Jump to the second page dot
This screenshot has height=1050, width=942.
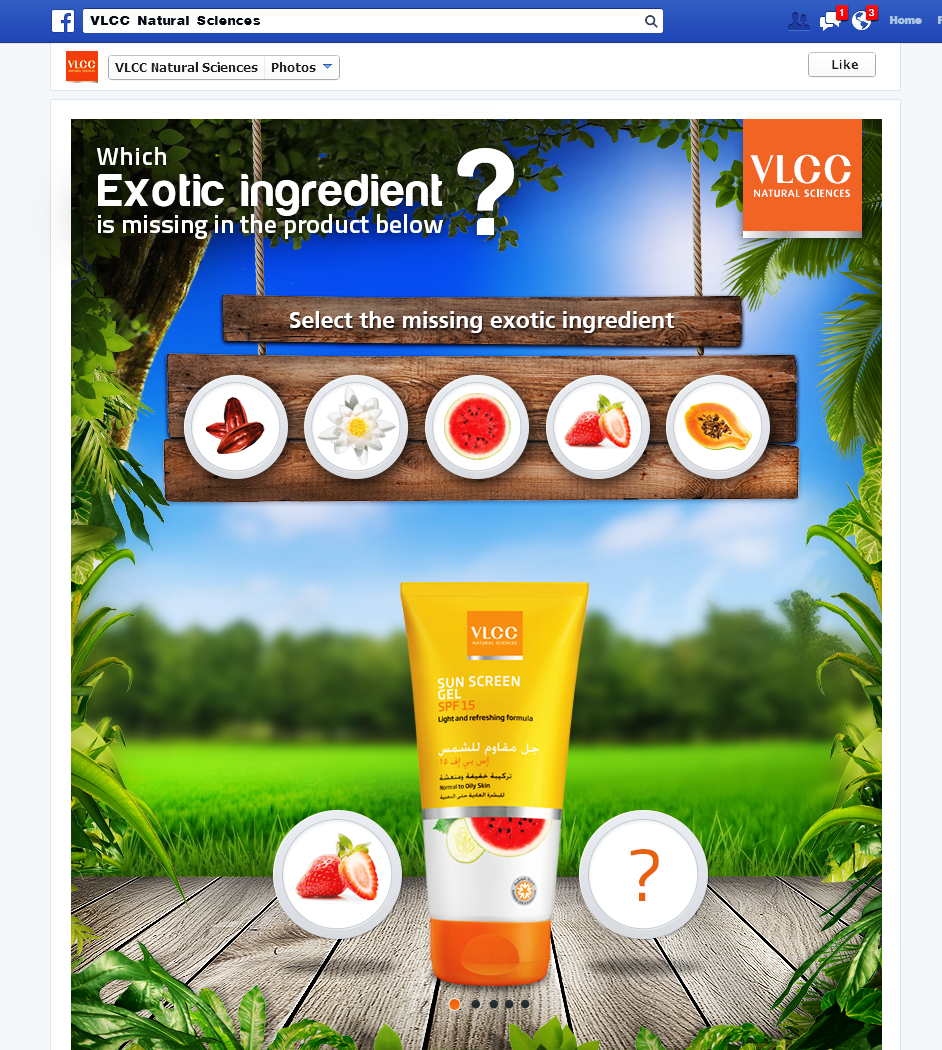pos(475,1004)
